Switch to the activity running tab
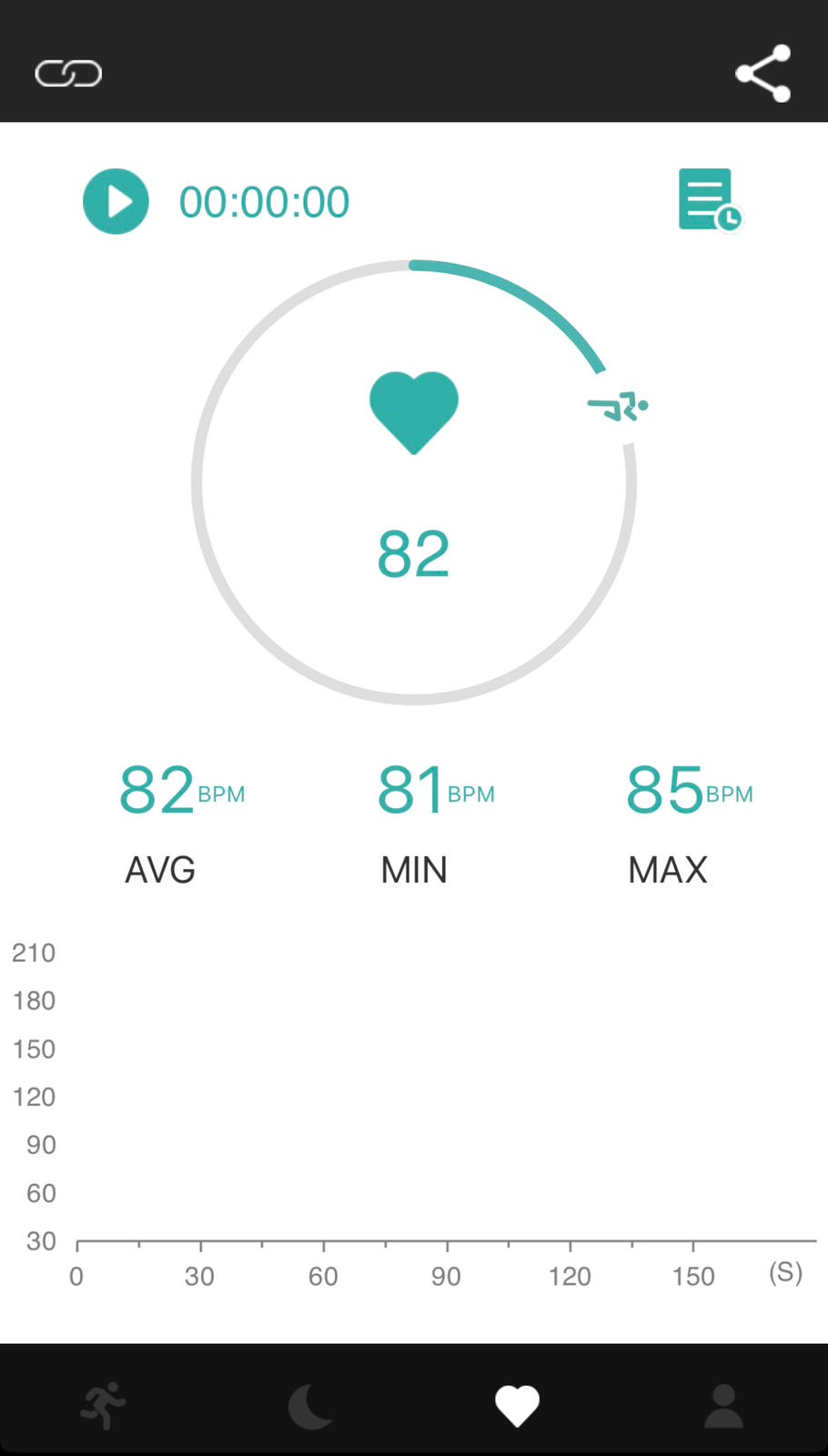This screenshot has width=828, height=1456. pyautogui.click(x=104, y=1405)
